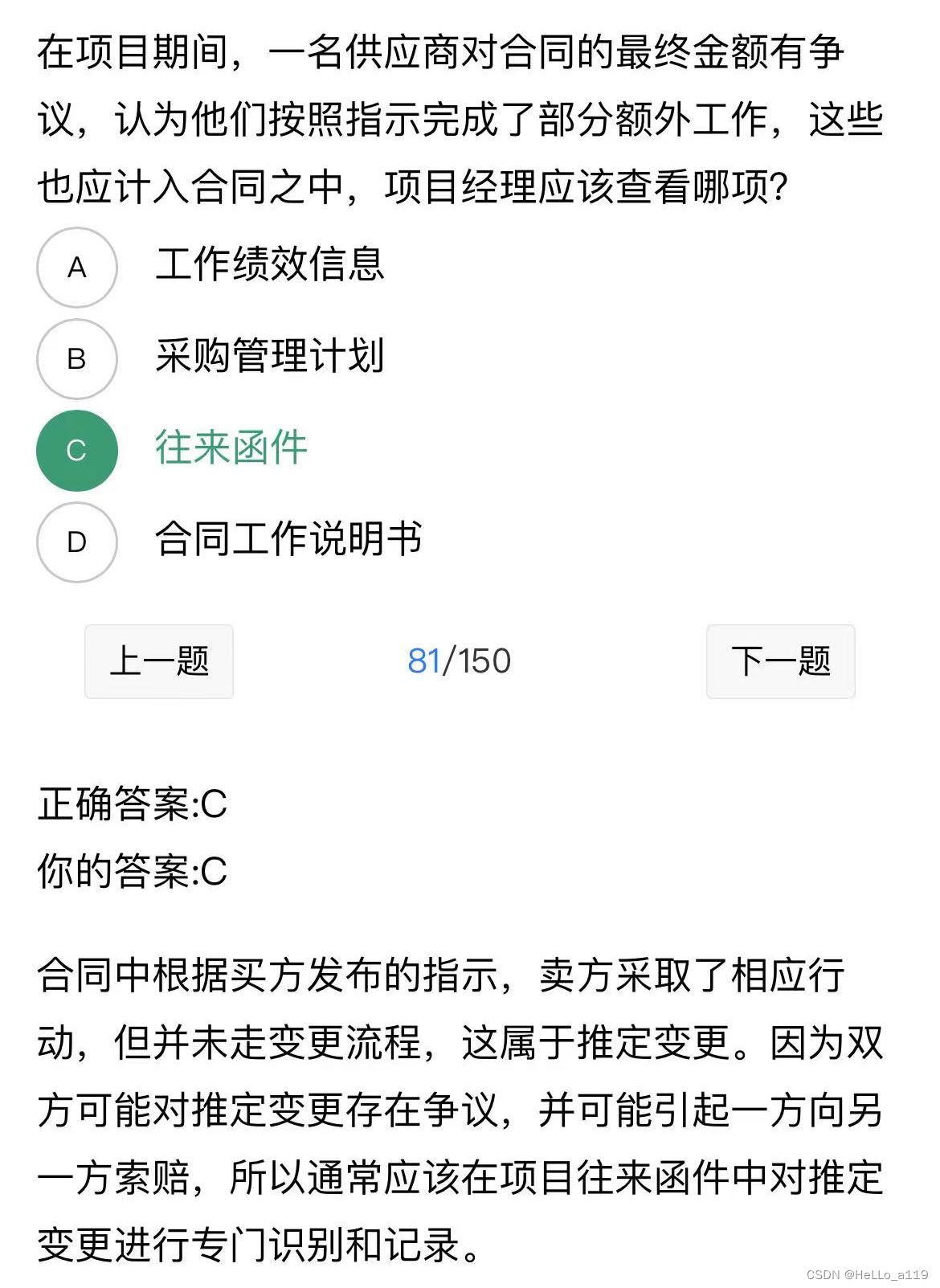The width and height of the screenshot is (940, 1288).
Task: Tap option C 往来函件
Action: click(77, 451)
